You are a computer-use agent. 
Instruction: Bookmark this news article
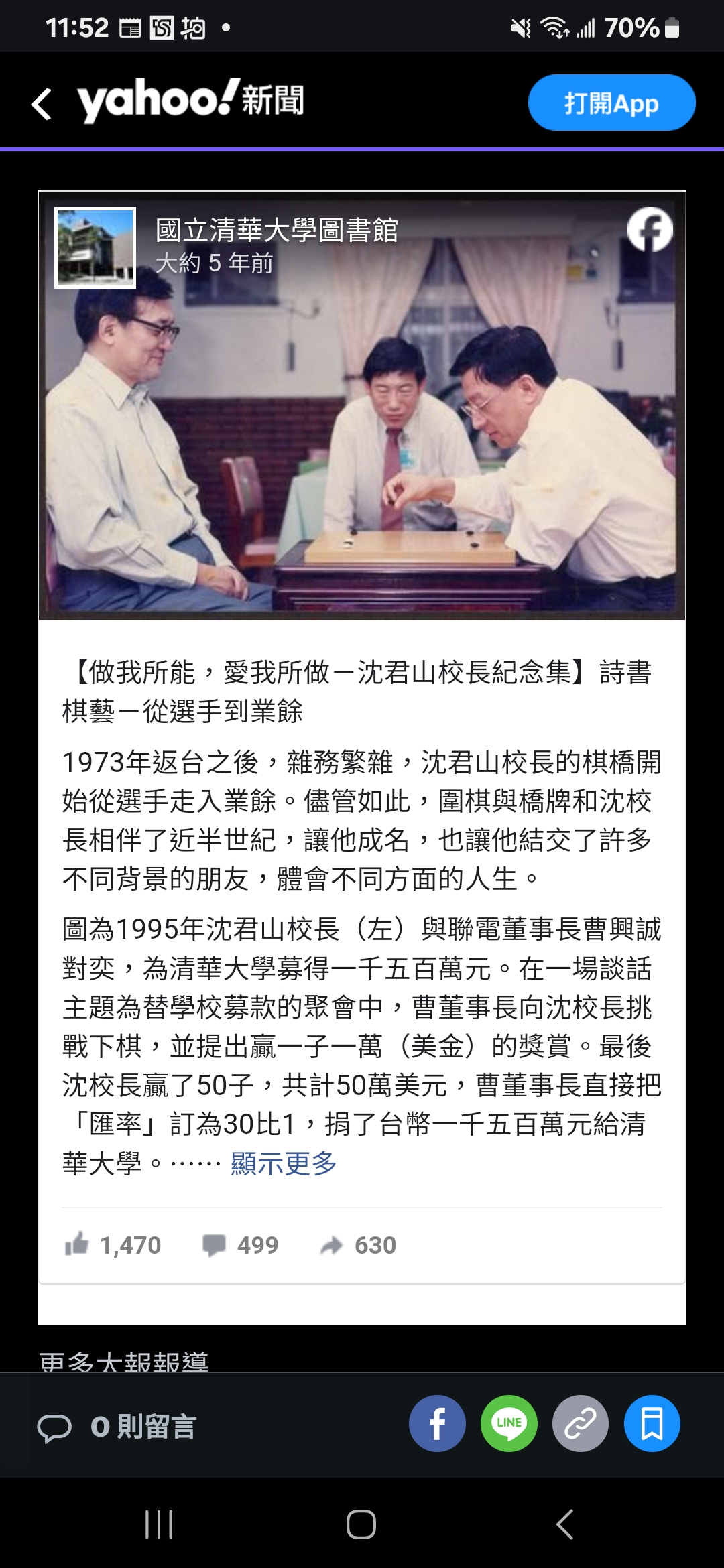point(652,1424)
